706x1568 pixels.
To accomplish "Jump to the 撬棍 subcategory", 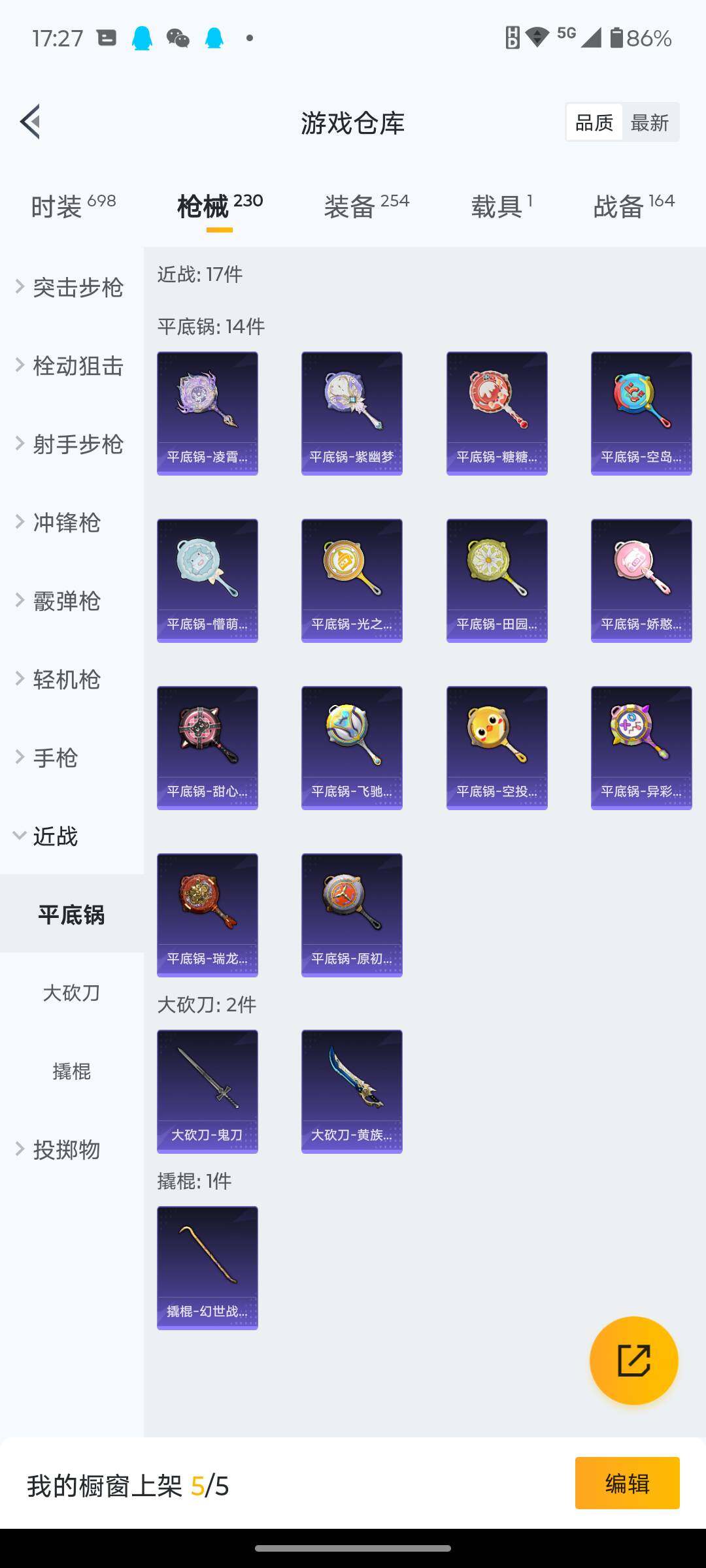I will coord(71,1071).
